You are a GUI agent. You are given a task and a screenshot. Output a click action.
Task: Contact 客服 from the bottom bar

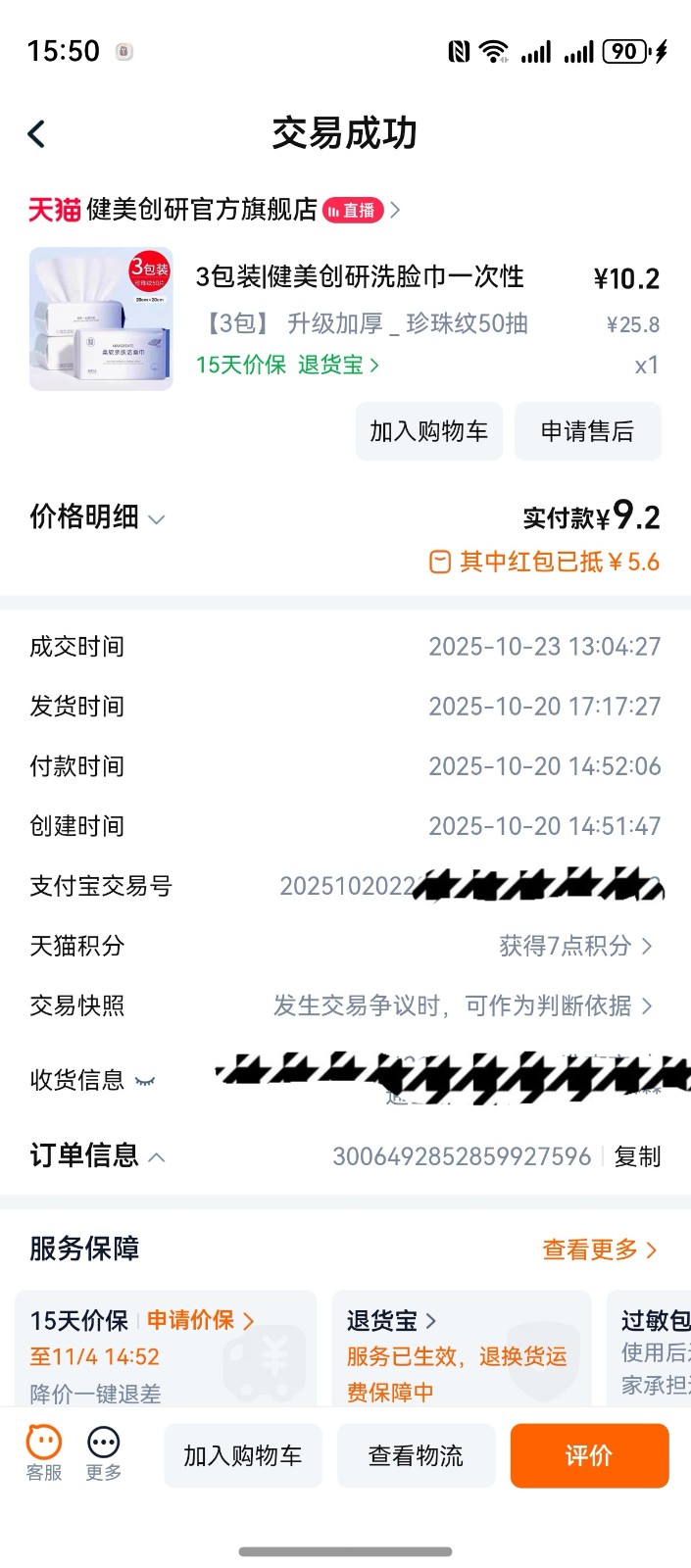[x=44, y=1453]
